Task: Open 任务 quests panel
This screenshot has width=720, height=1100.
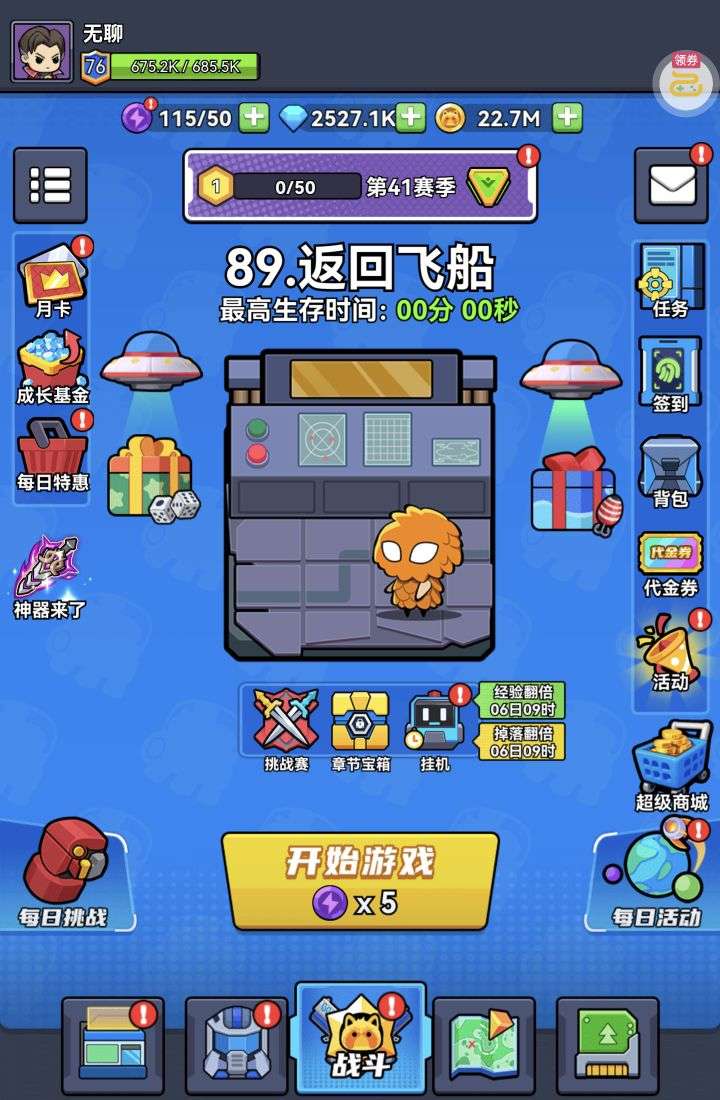Action: [670, 281]
